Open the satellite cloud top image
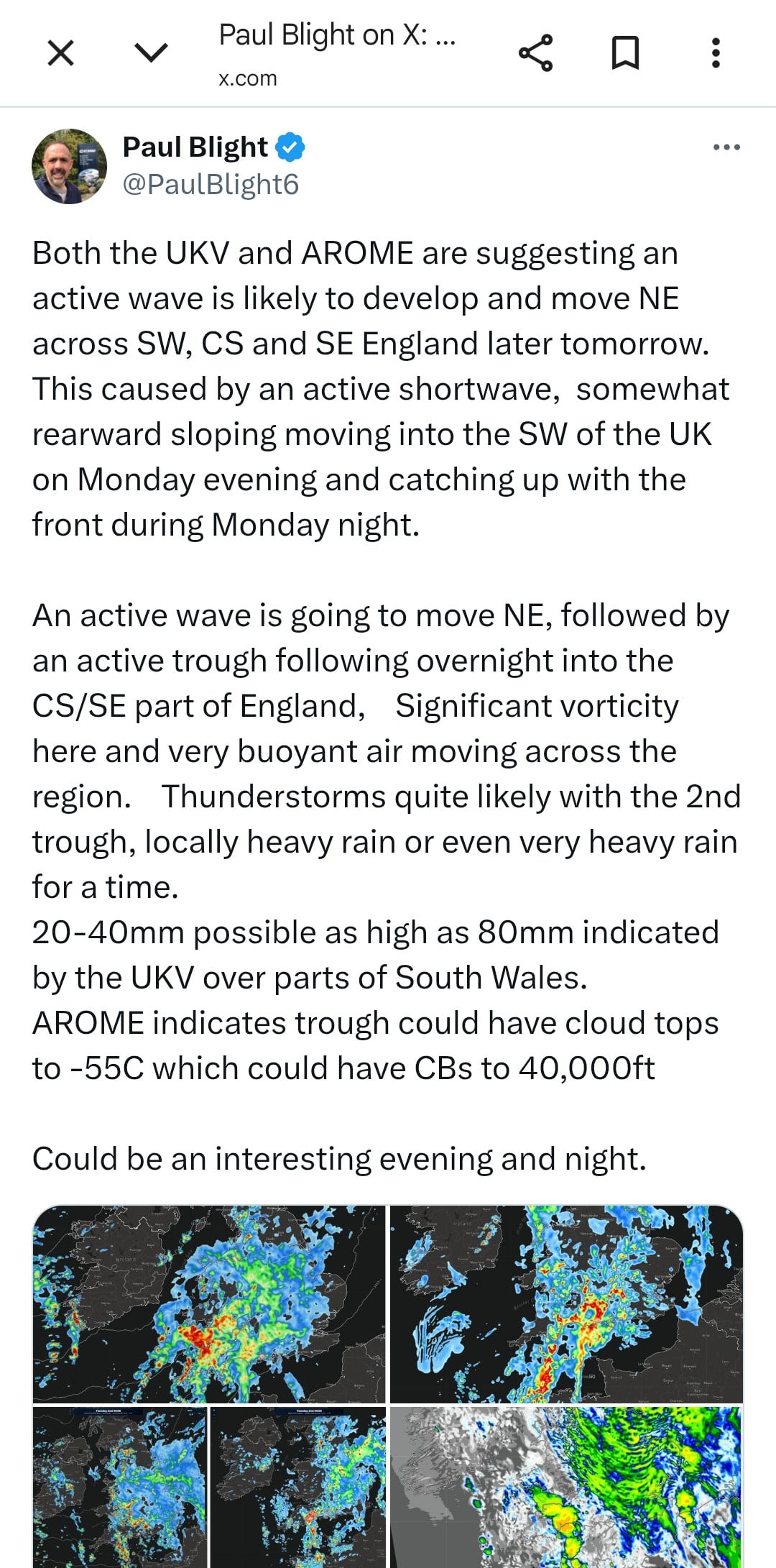The width and height of the screenshot is (776, 1568). coord(566,1487)
